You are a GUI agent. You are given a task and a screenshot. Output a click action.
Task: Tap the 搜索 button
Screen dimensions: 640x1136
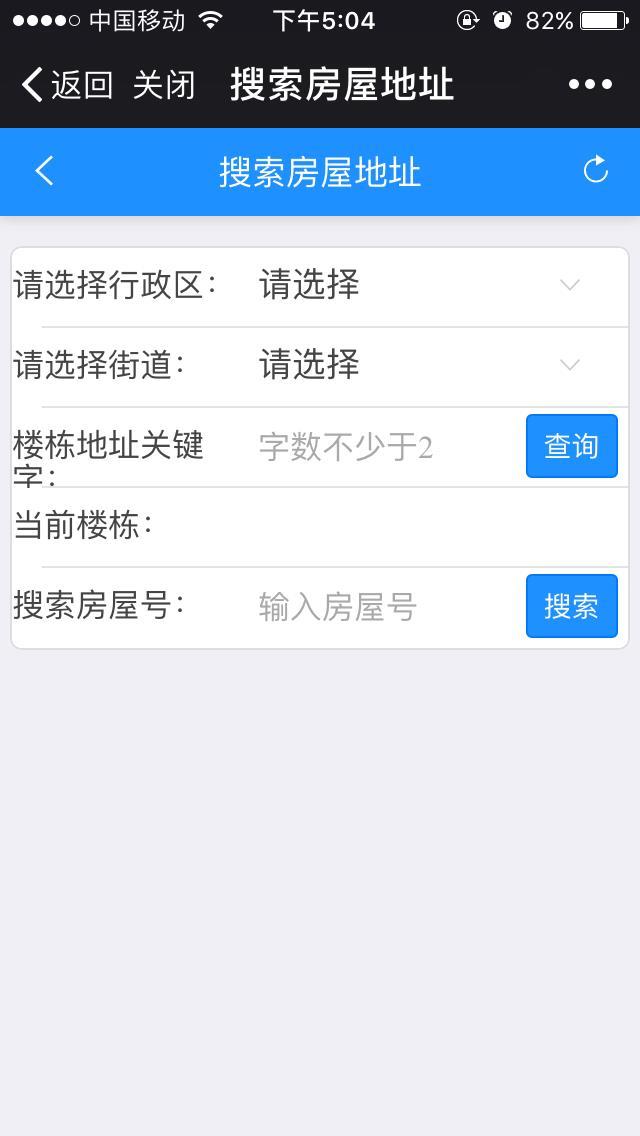tap(572, 606)
